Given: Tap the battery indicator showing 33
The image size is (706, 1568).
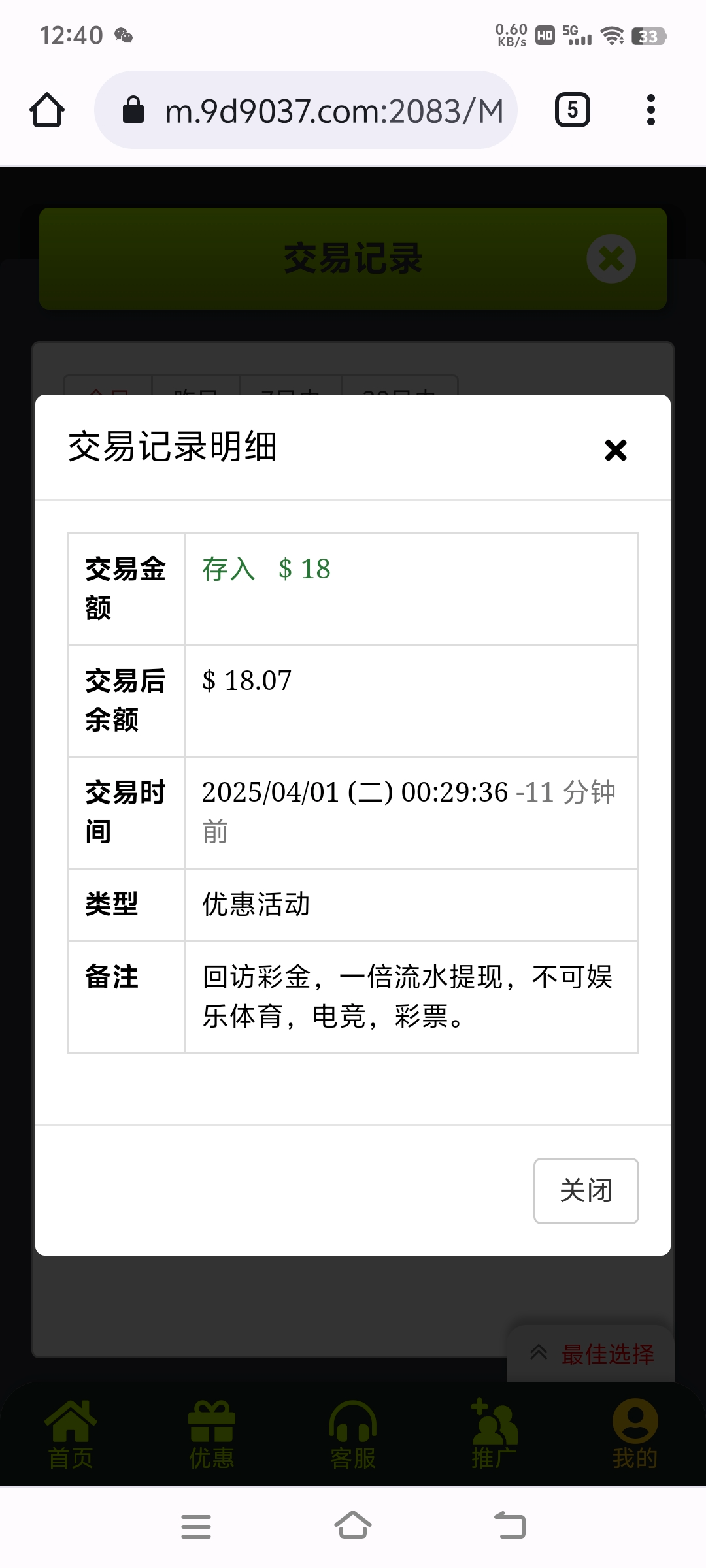Looking at the screenshot, I should [648, 37].
